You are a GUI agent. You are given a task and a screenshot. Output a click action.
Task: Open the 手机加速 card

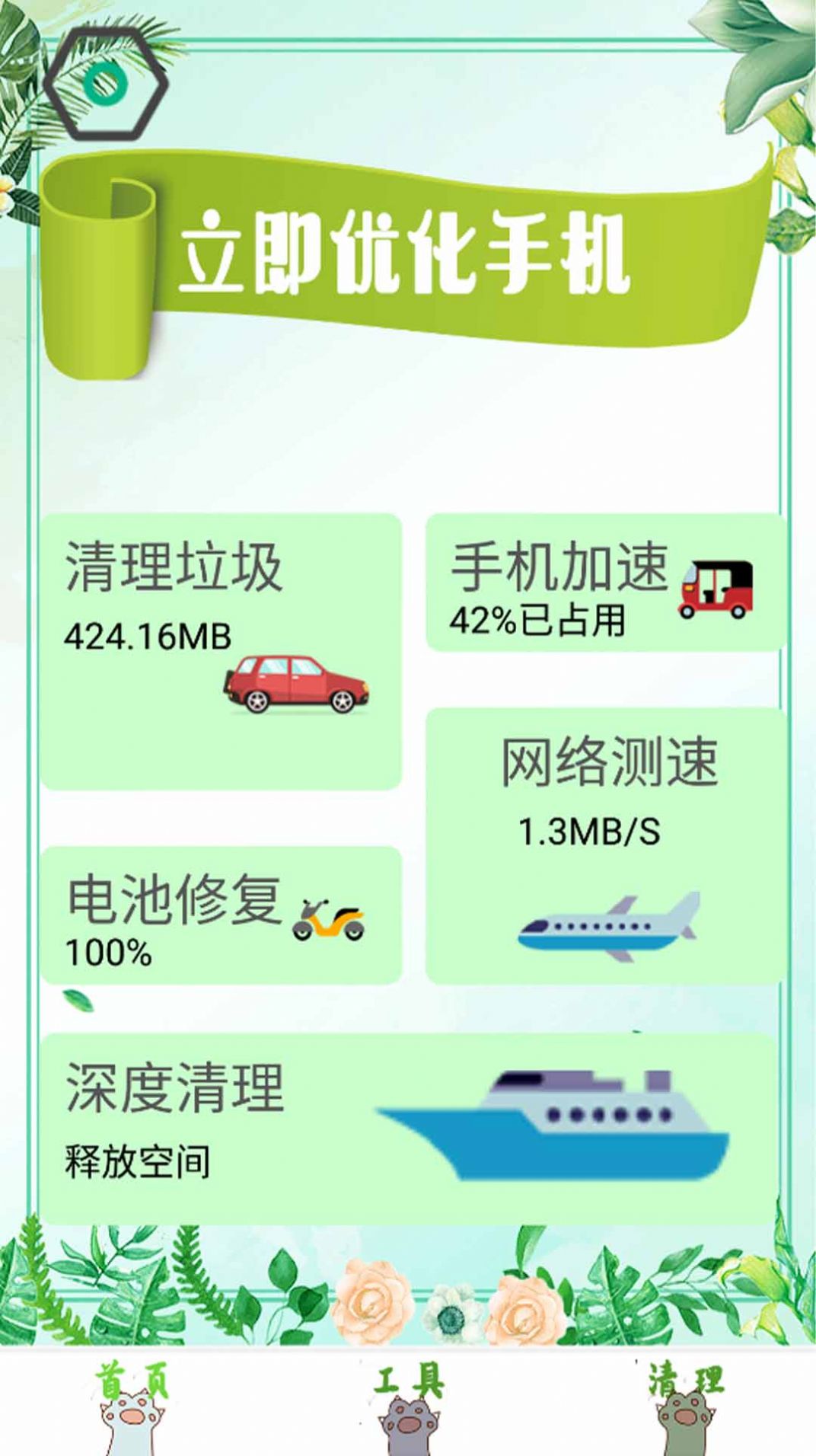(605, 583)
